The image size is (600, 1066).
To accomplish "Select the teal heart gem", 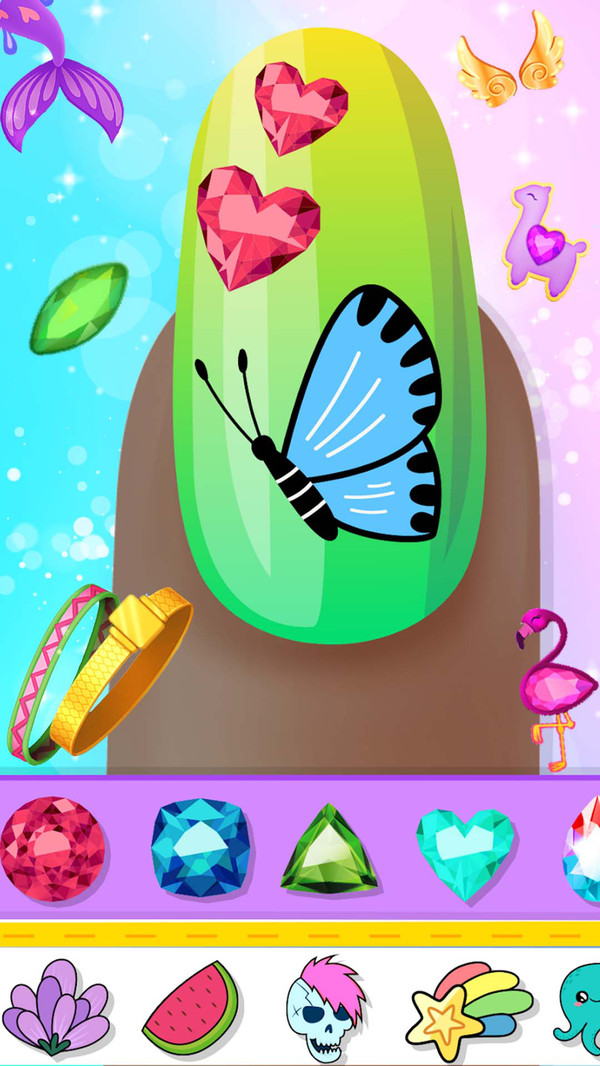I will [463, 850].
